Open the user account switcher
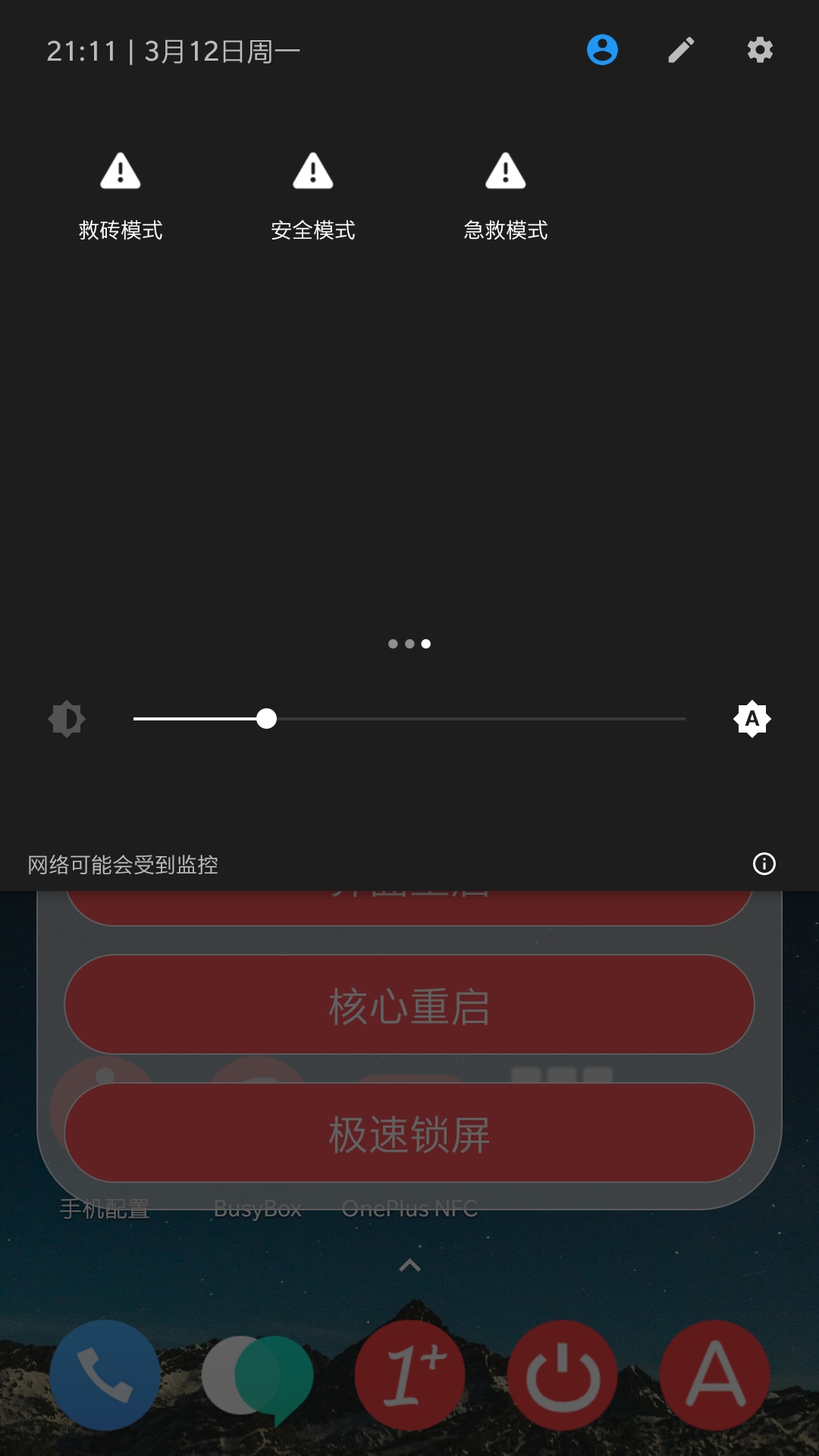 602,50
